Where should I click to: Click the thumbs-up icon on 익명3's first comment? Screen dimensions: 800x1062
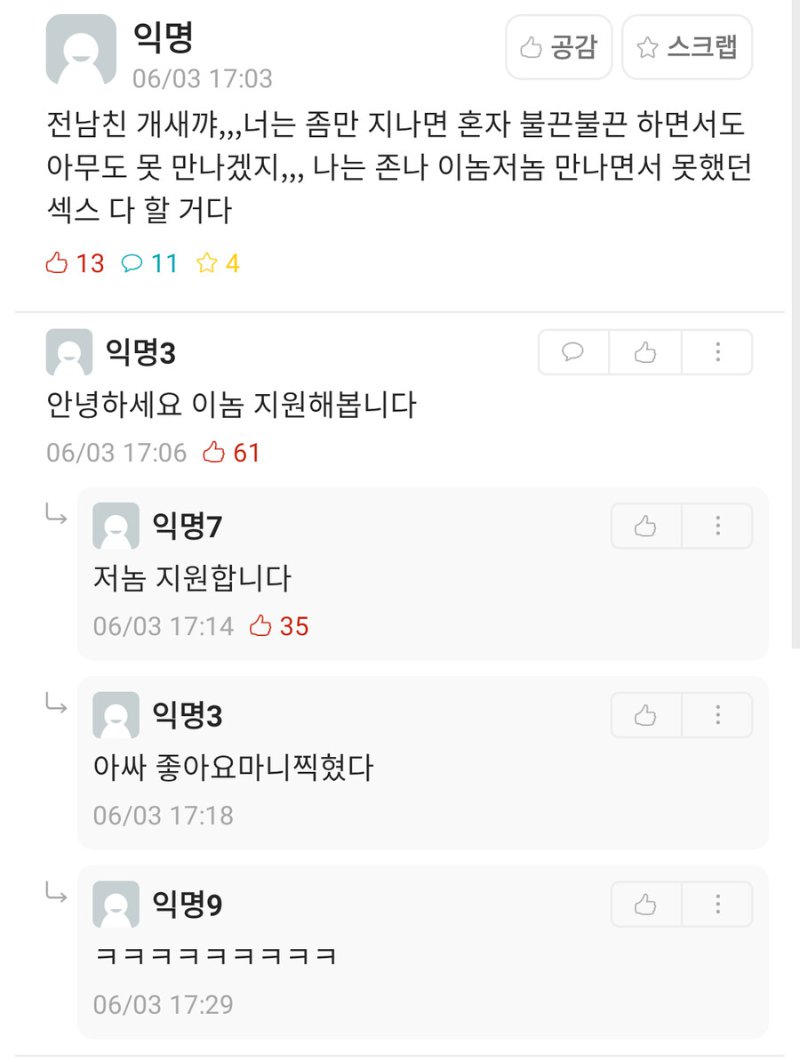click(644, 352)
